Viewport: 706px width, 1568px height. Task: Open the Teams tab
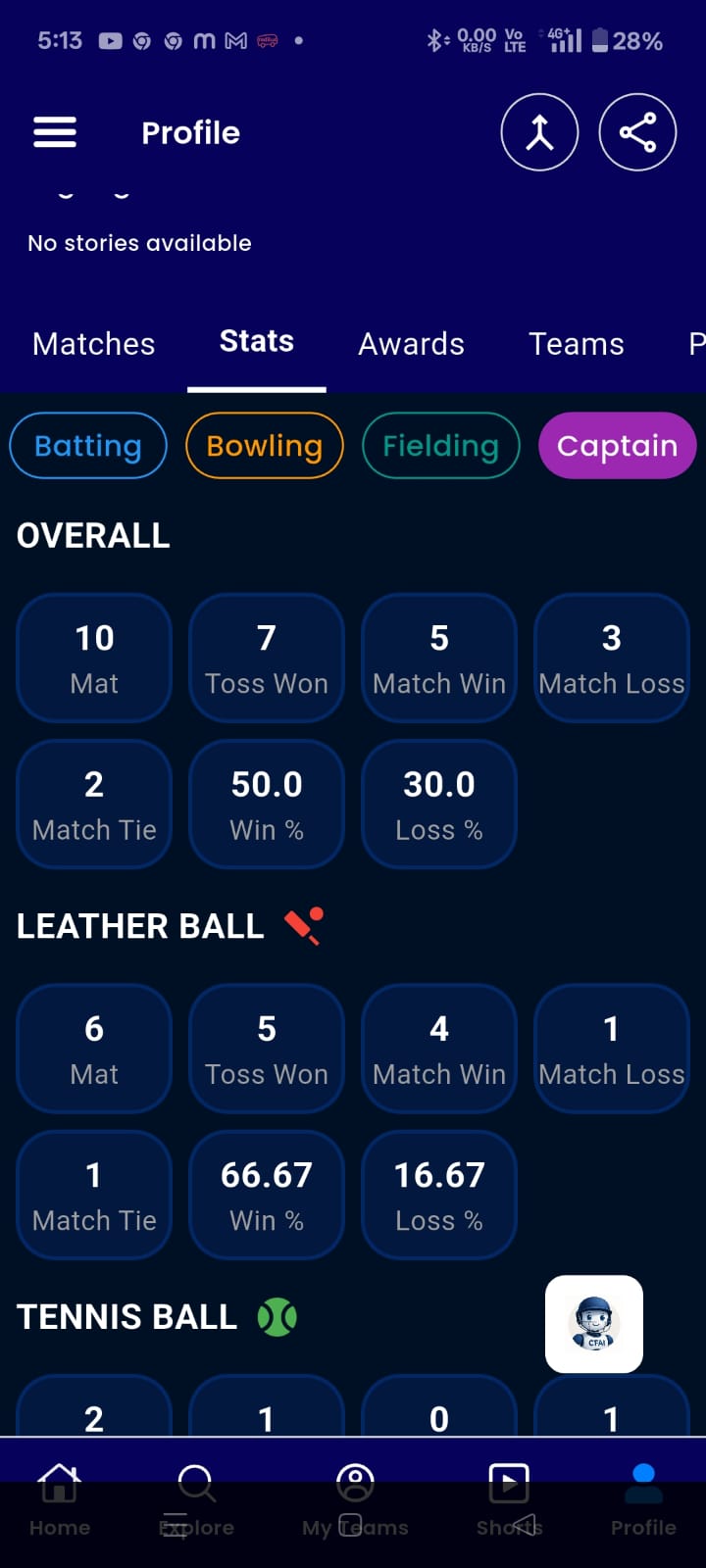coord(577,344)
